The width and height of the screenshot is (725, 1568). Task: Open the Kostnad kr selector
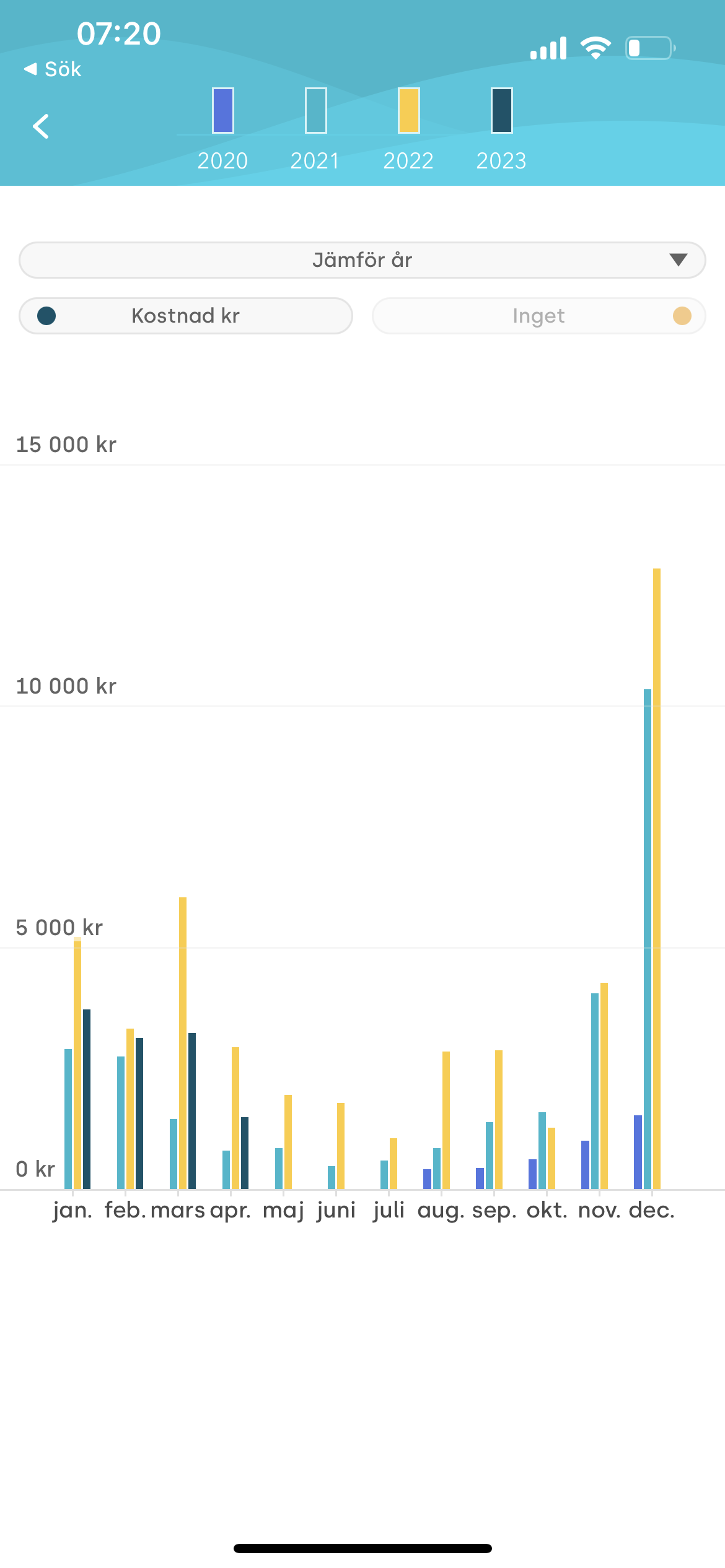[186, 316]
